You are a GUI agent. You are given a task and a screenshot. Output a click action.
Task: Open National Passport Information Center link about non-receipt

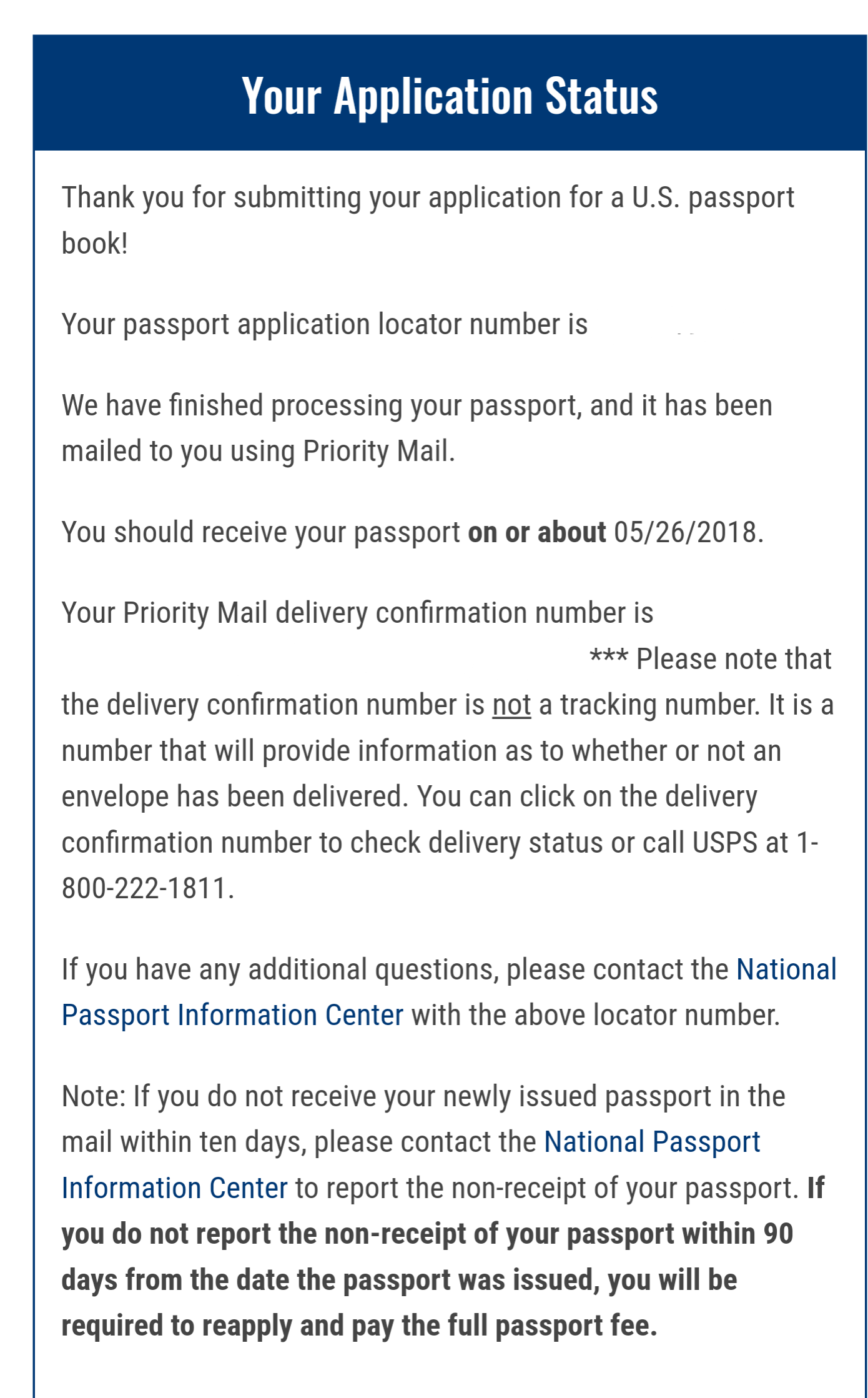[652, 1142]
